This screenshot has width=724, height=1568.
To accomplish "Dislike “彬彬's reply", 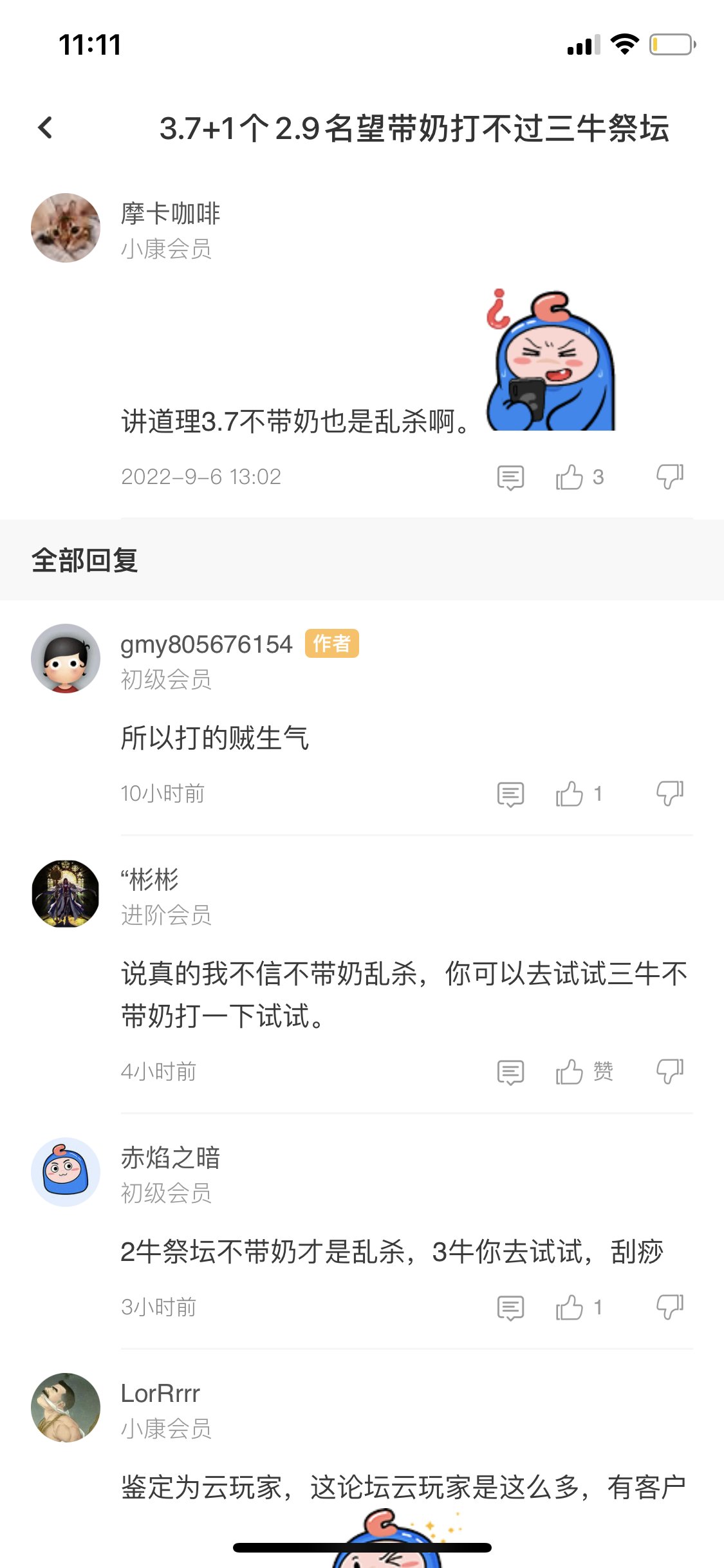I will tap(669, 1072).
